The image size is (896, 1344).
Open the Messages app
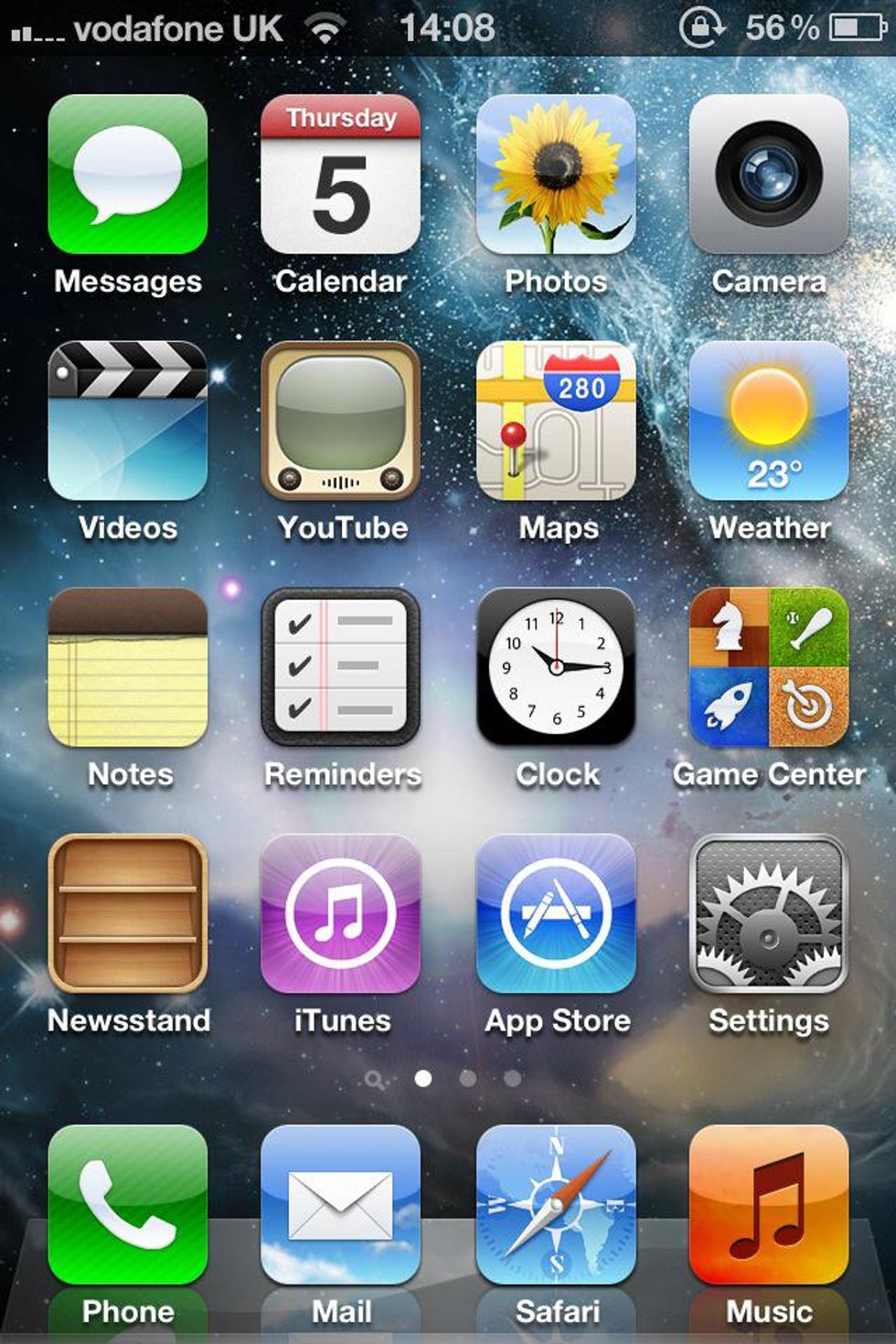(127, 174)
